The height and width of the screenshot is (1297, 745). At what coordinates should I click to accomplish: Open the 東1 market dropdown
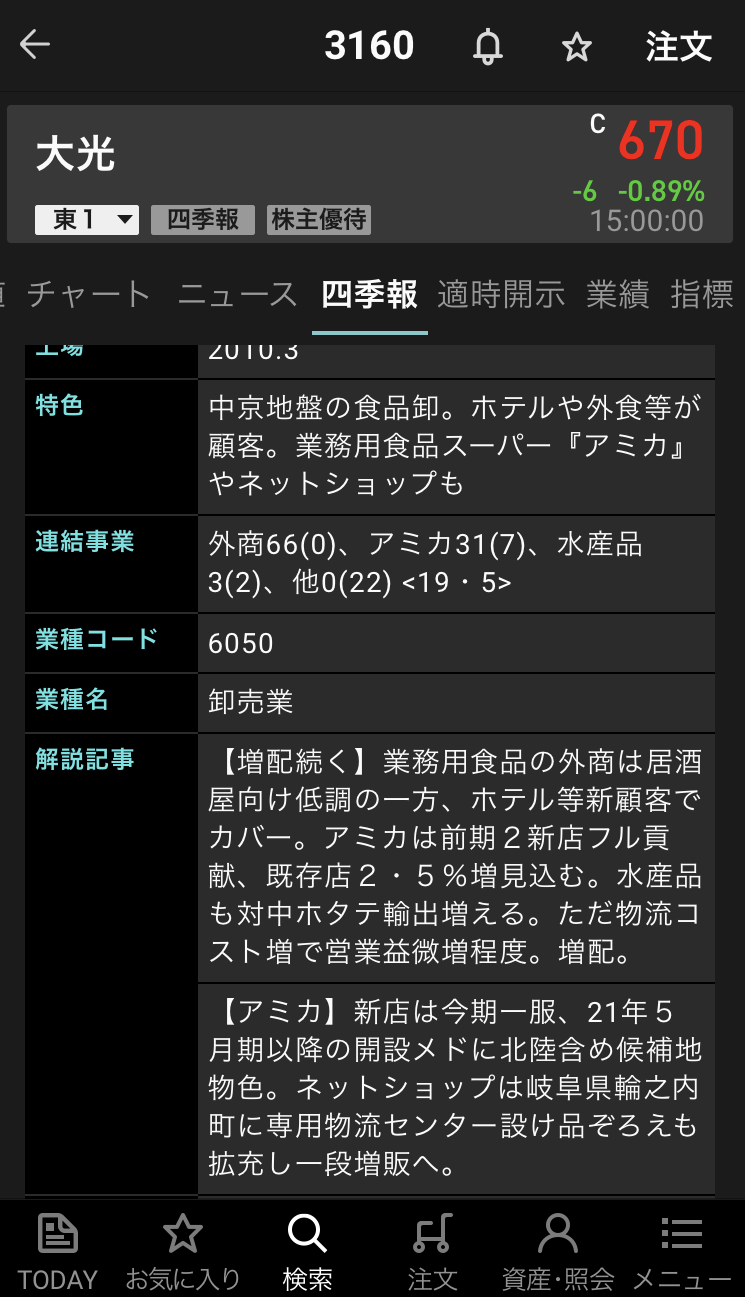click(86, 220)
